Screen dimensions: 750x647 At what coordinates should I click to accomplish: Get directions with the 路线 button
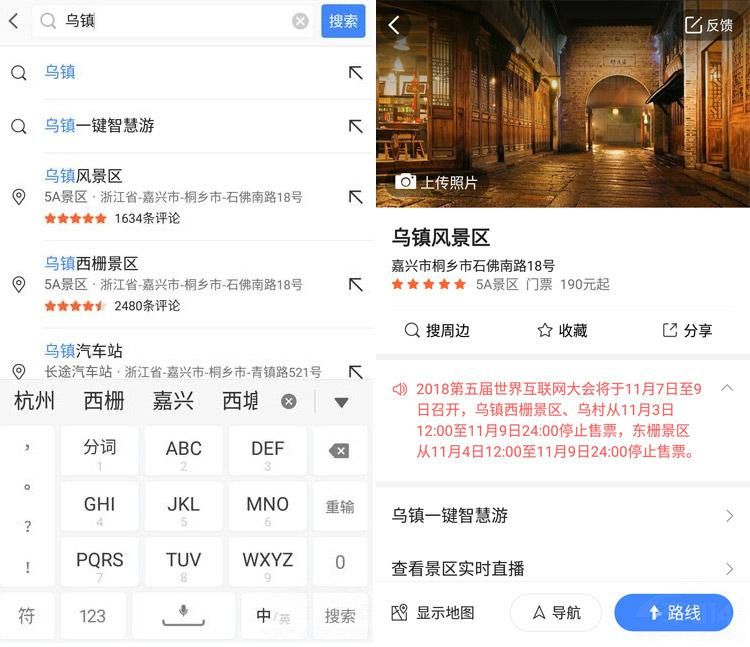(673, 613)
